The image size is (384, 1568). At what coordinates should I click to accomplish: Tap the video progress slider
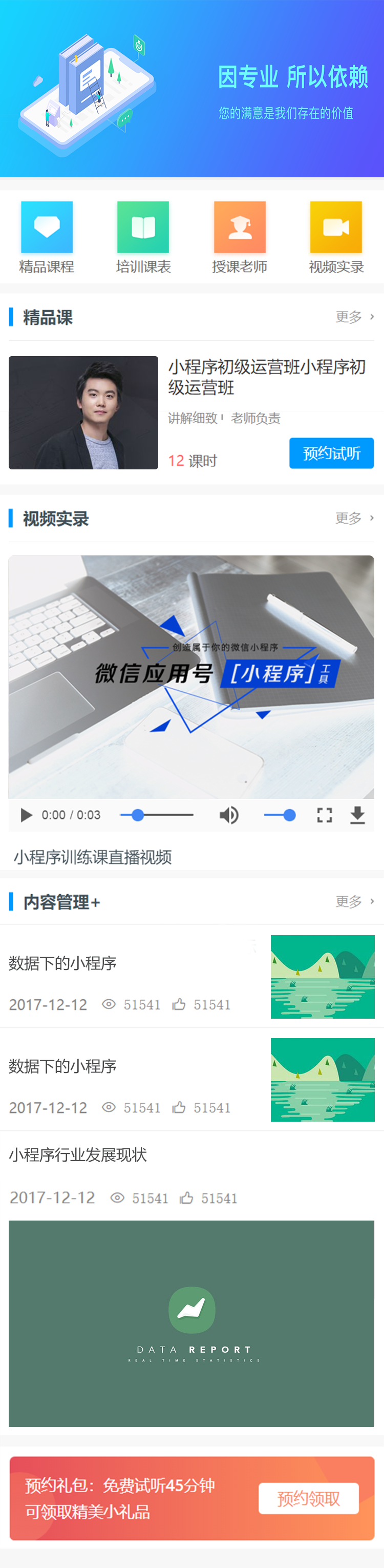click(157, 815)
